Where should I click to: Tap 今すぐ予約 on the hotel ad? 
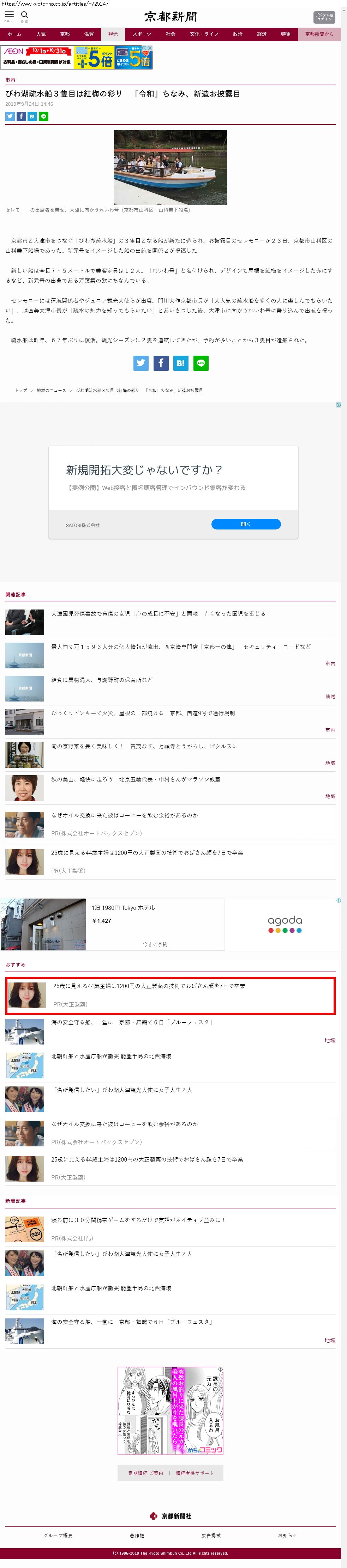point(155,944)
